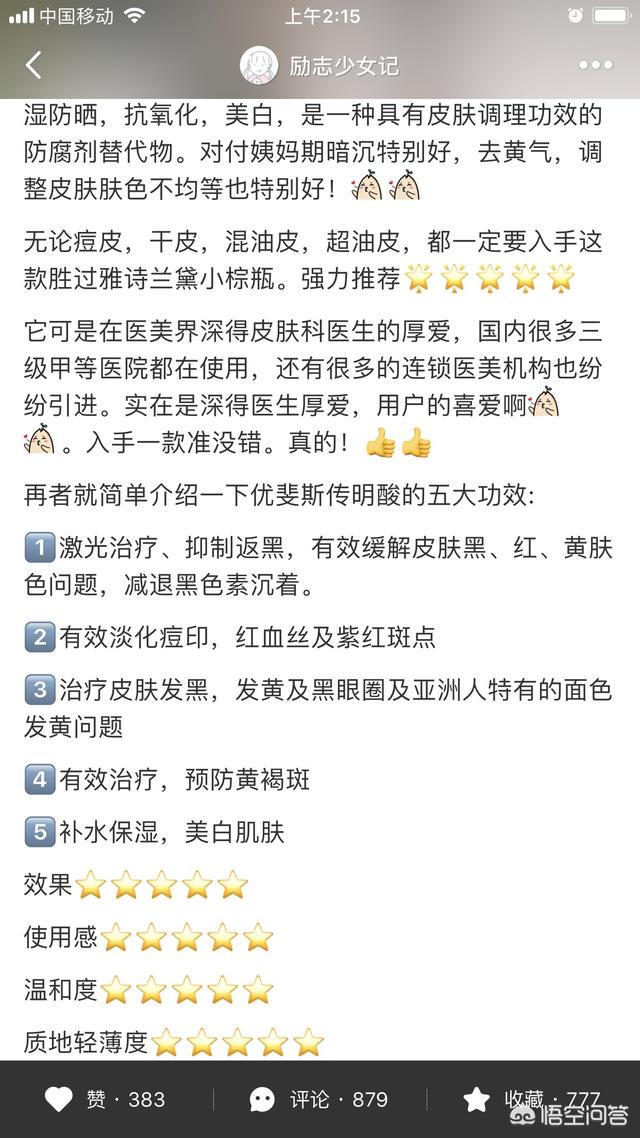
Task: Open the three-dot overflow menu
Action: [x=596, y=65]
